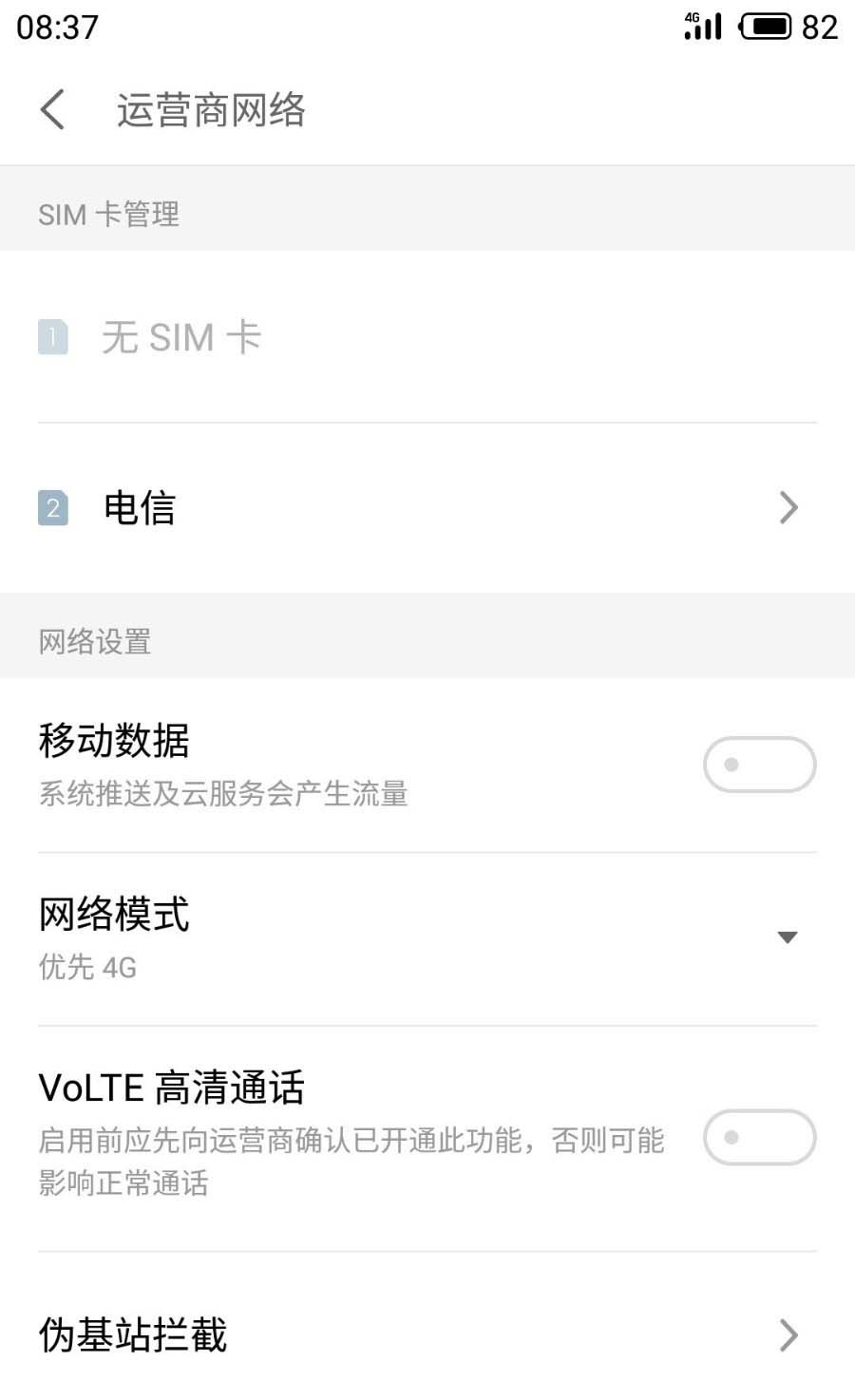Expand 电信 SIM card options
Viewport: 855px width, 1400px height.
point(788,508)
